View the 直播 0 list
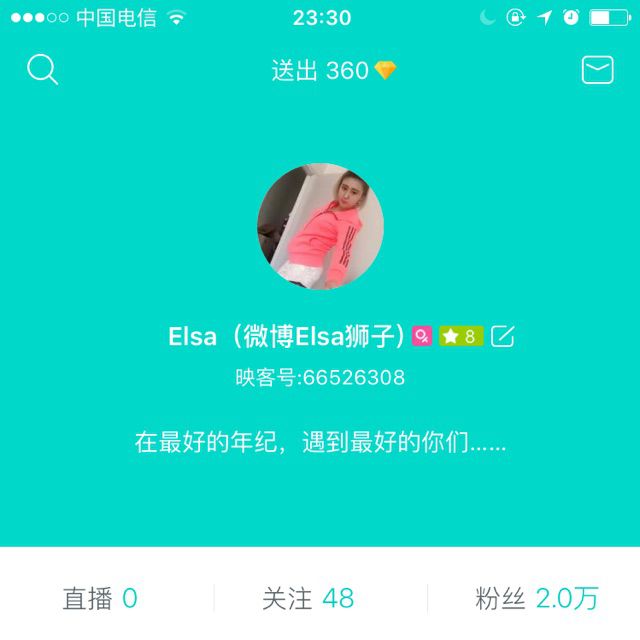The width and height of the screenshot is (640, 640). click(x=100, y=599)
